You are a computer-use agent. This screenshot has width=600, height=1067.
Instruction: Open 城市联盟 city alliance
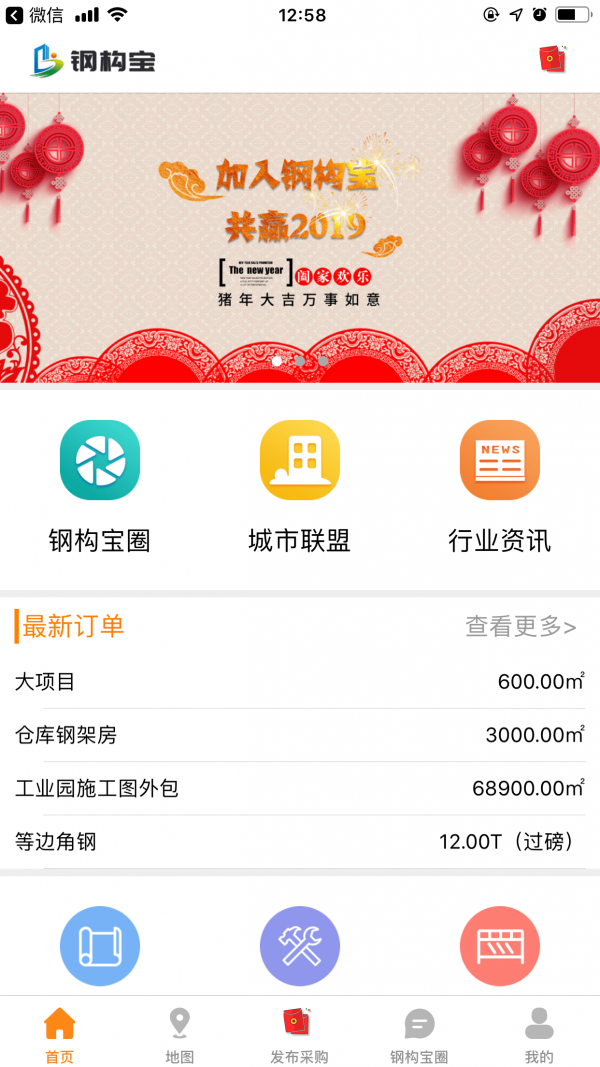(300, 460)
